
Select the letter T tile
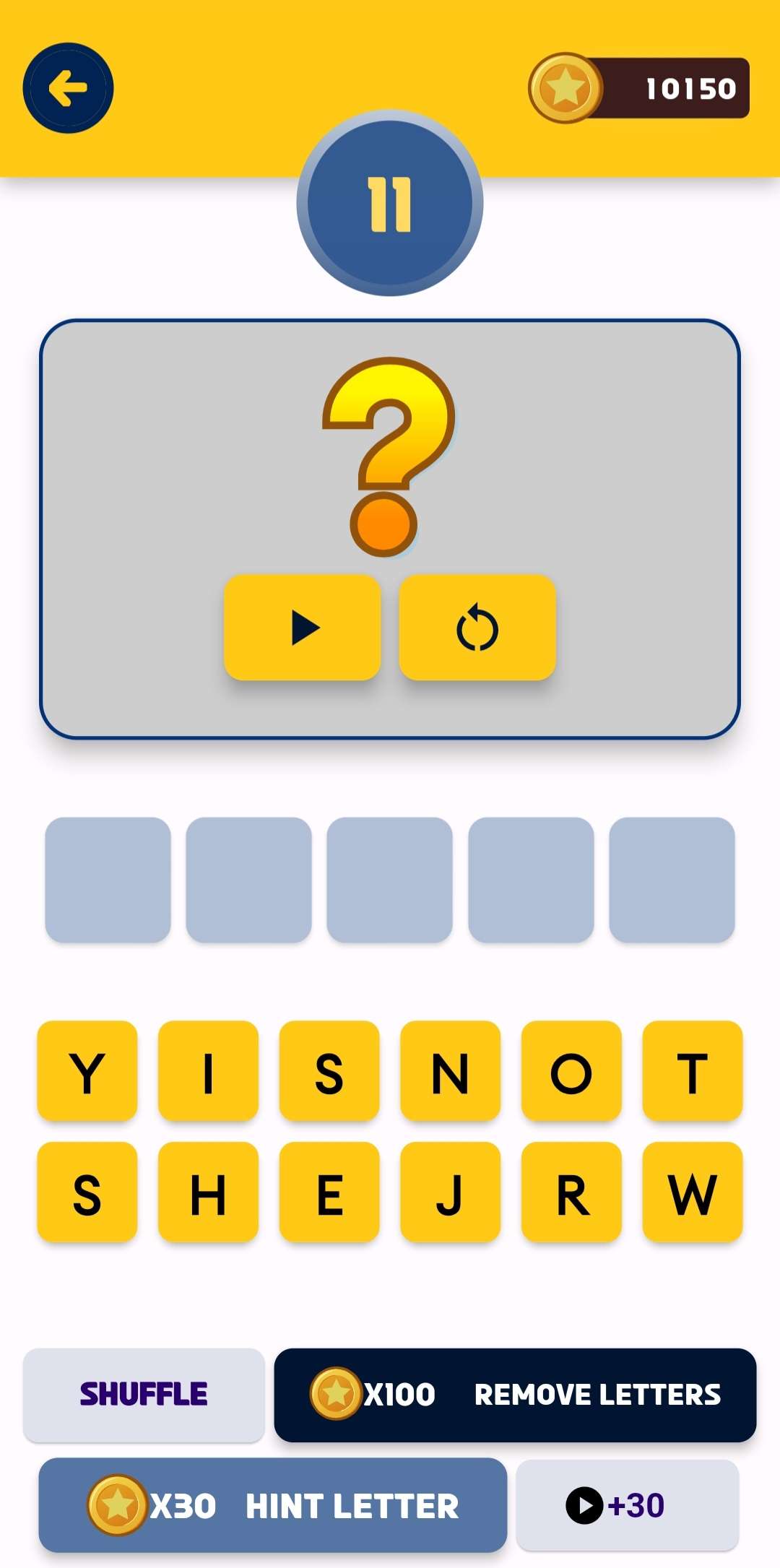(692, 1071)
